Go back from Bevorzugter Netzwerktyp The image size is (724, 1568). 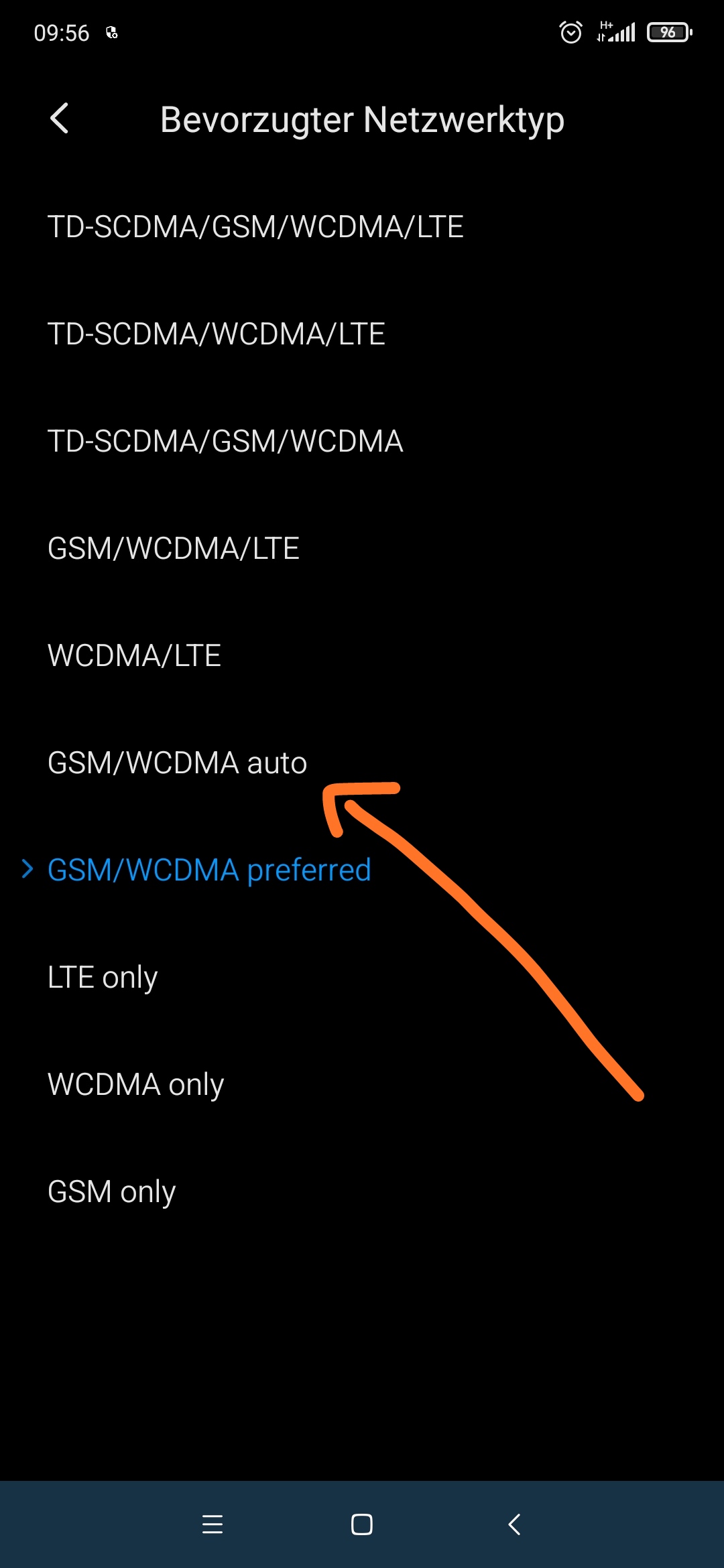[59, 119]
